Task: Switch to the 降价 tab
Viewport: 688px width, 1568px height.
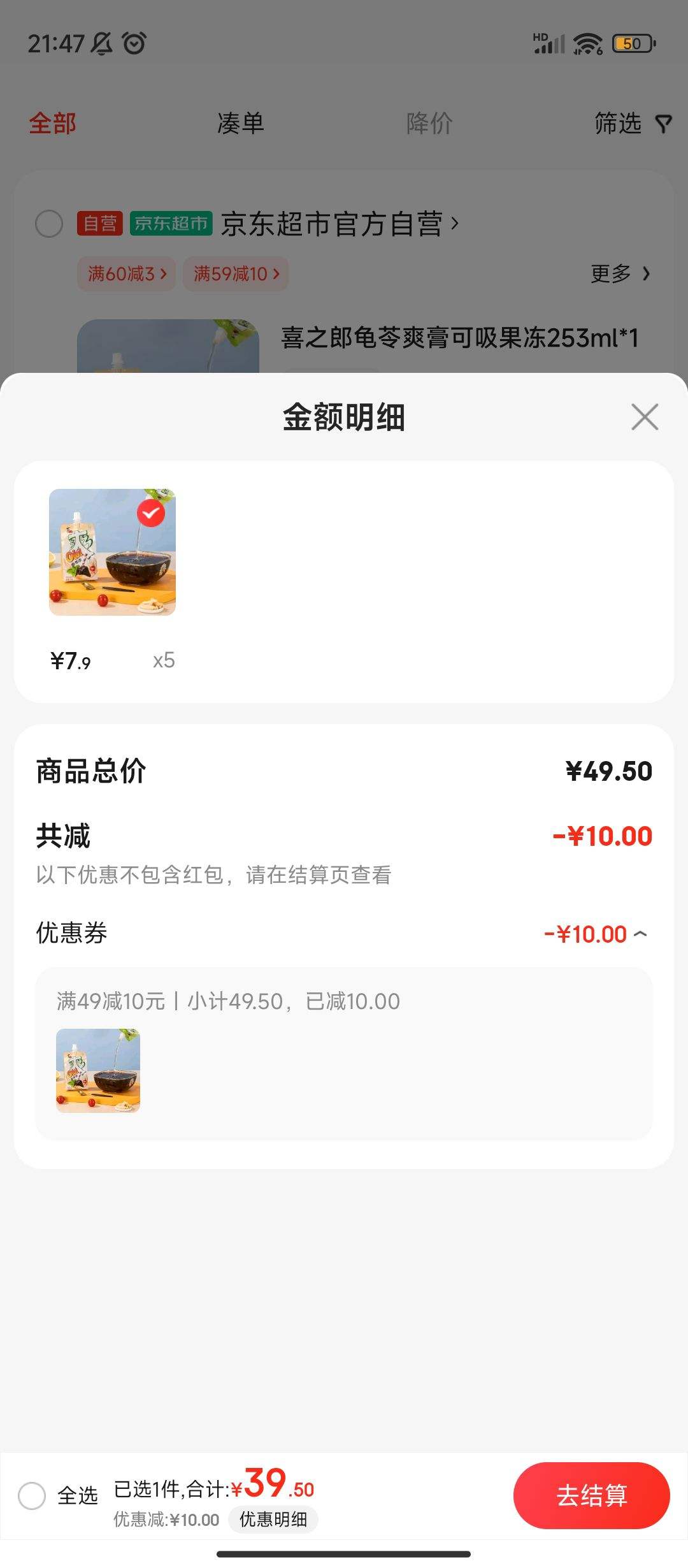Action: click(x=428, y=124)
